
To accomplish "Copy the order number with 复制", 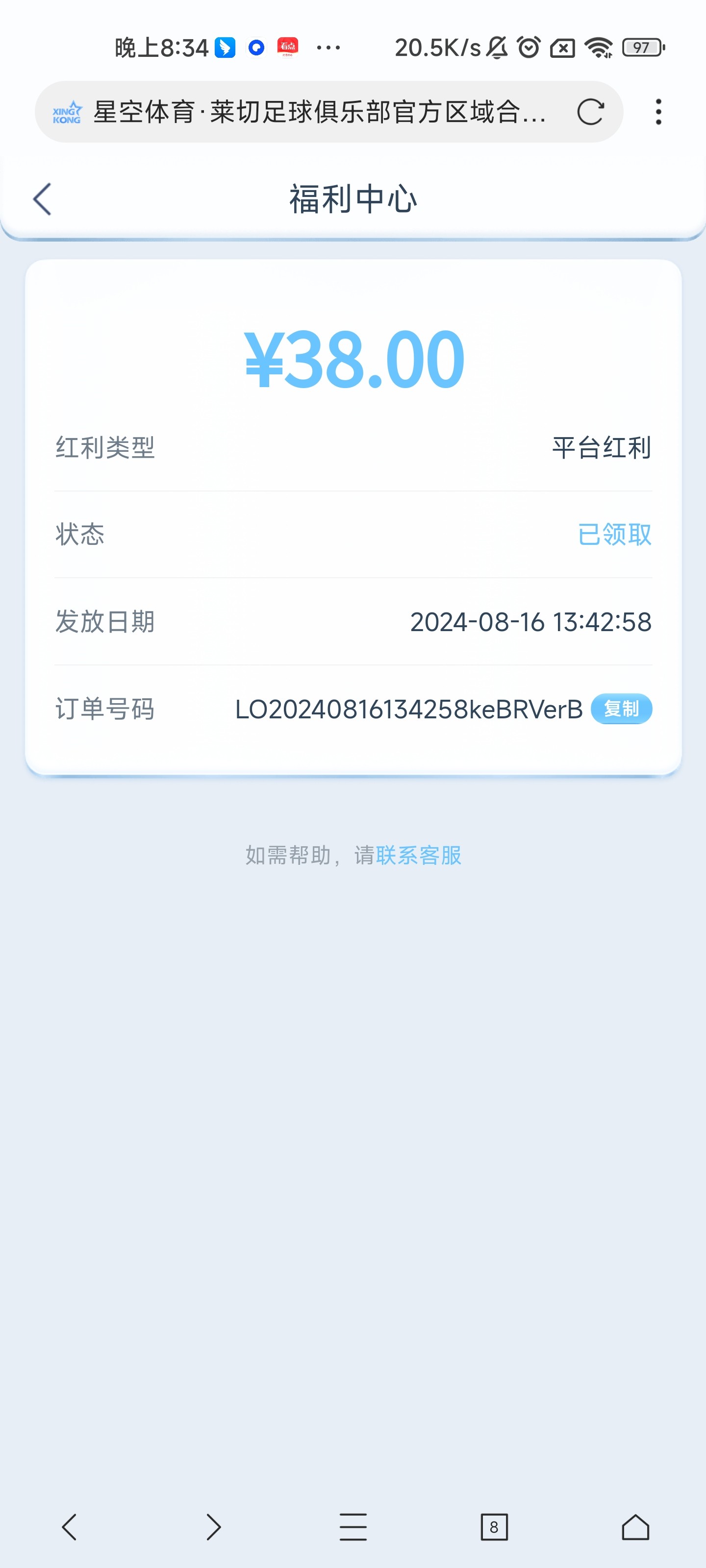I will click(x=621, y=709).
